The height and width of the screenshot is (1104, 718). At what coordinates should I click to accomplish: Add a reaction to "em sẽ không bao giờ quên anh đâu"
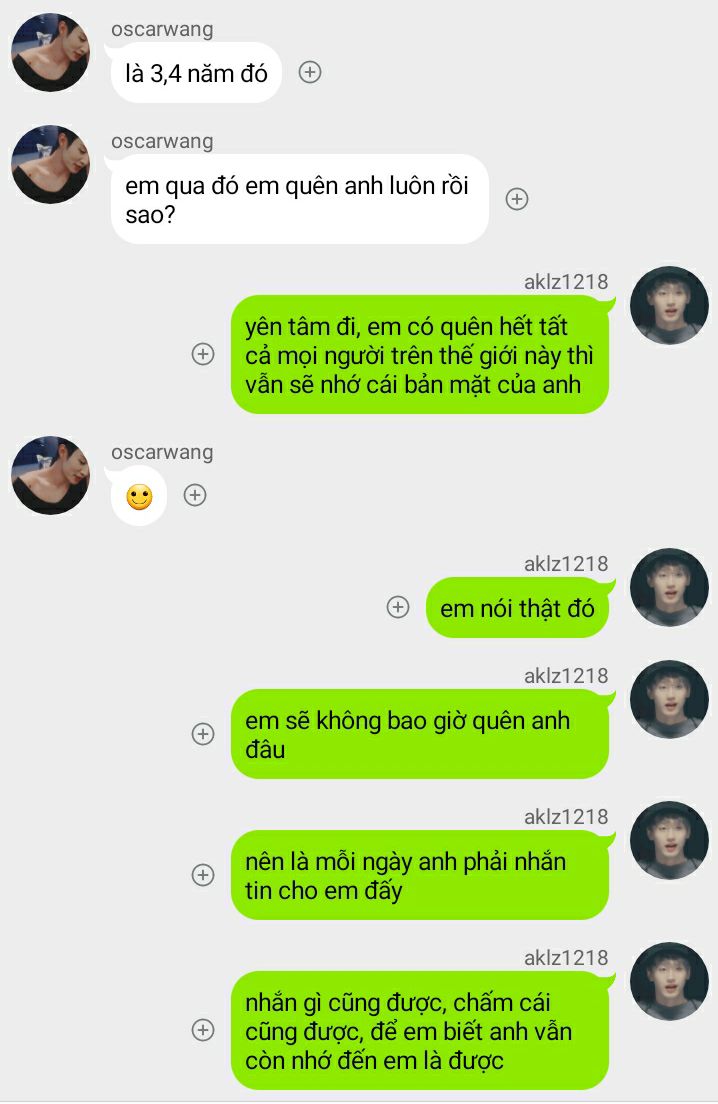pyautogui.click(x=203, y=734)
